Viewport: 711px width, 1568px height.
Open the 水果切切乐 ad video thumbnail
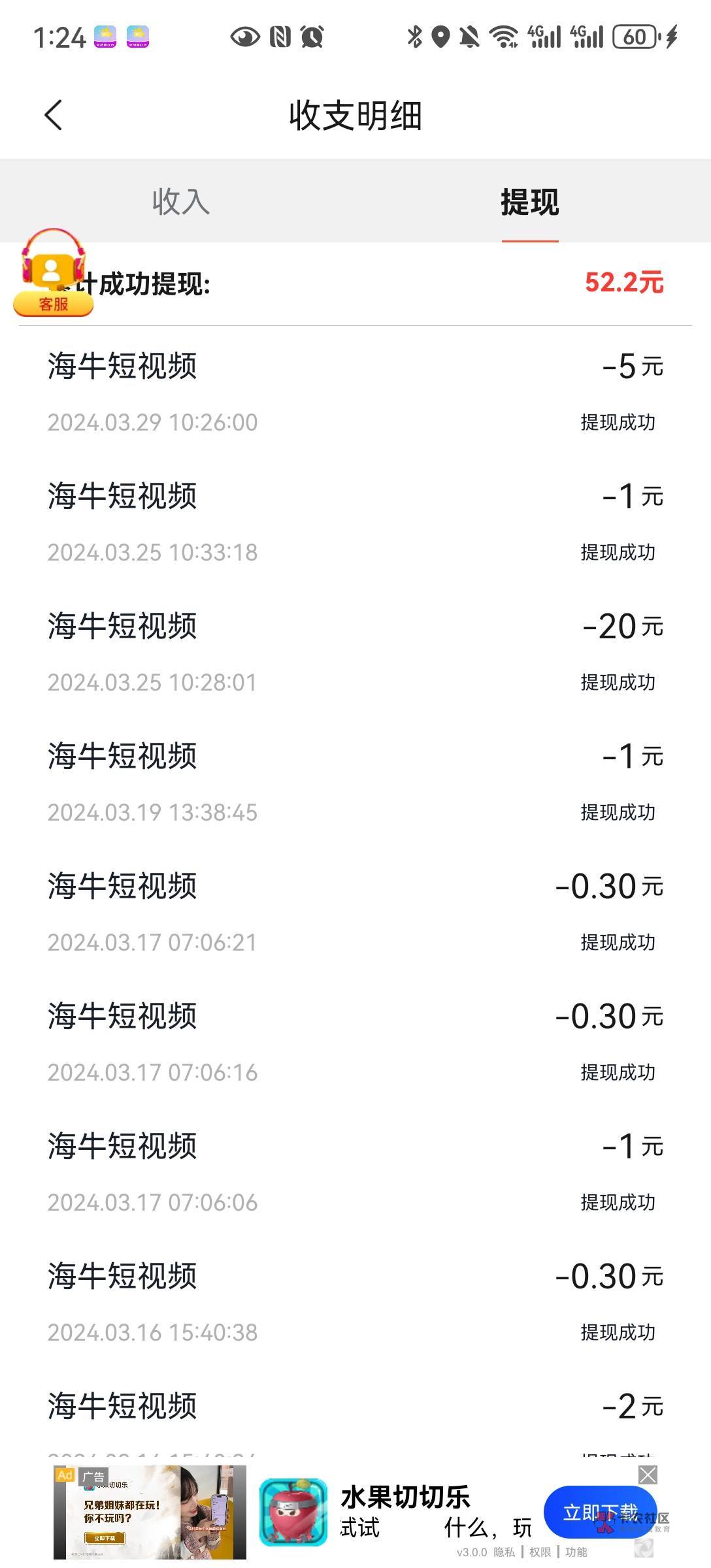coord(150,1512)
